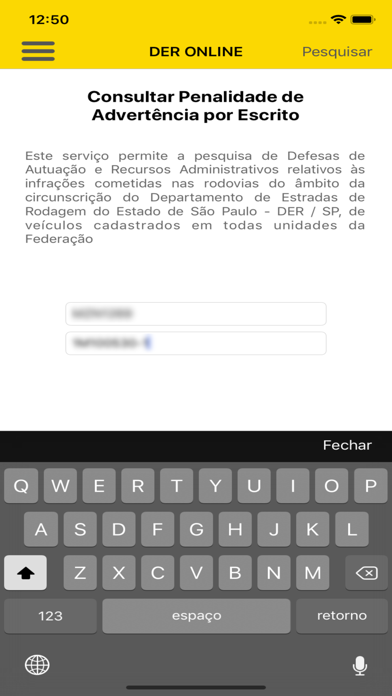This screenshot has height=696, width=392.
Task: Switch keyboard to 123 numbers
Action: (x=50, y=616)
